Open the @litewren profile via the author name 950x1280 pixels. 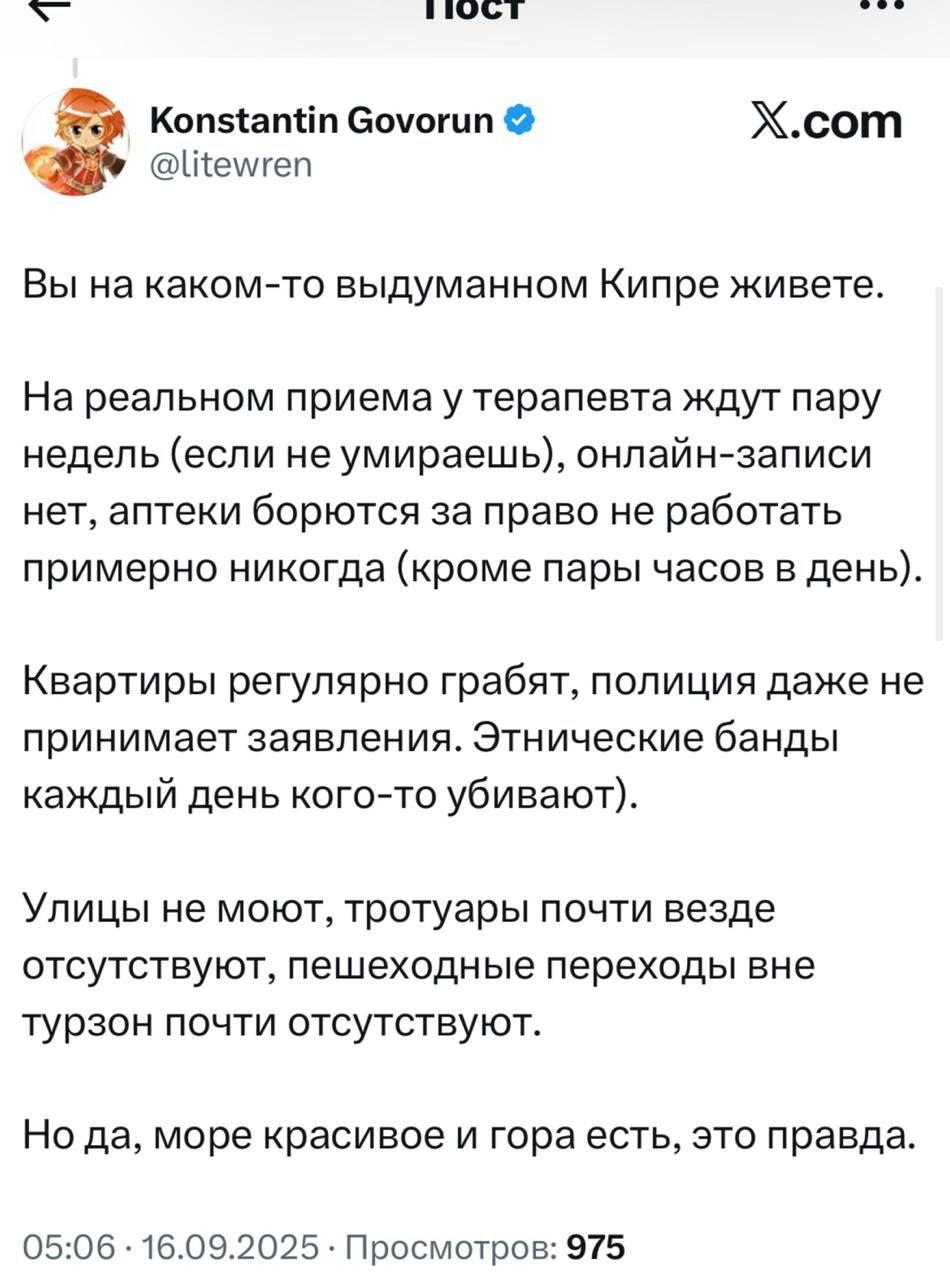coord(321,122)
